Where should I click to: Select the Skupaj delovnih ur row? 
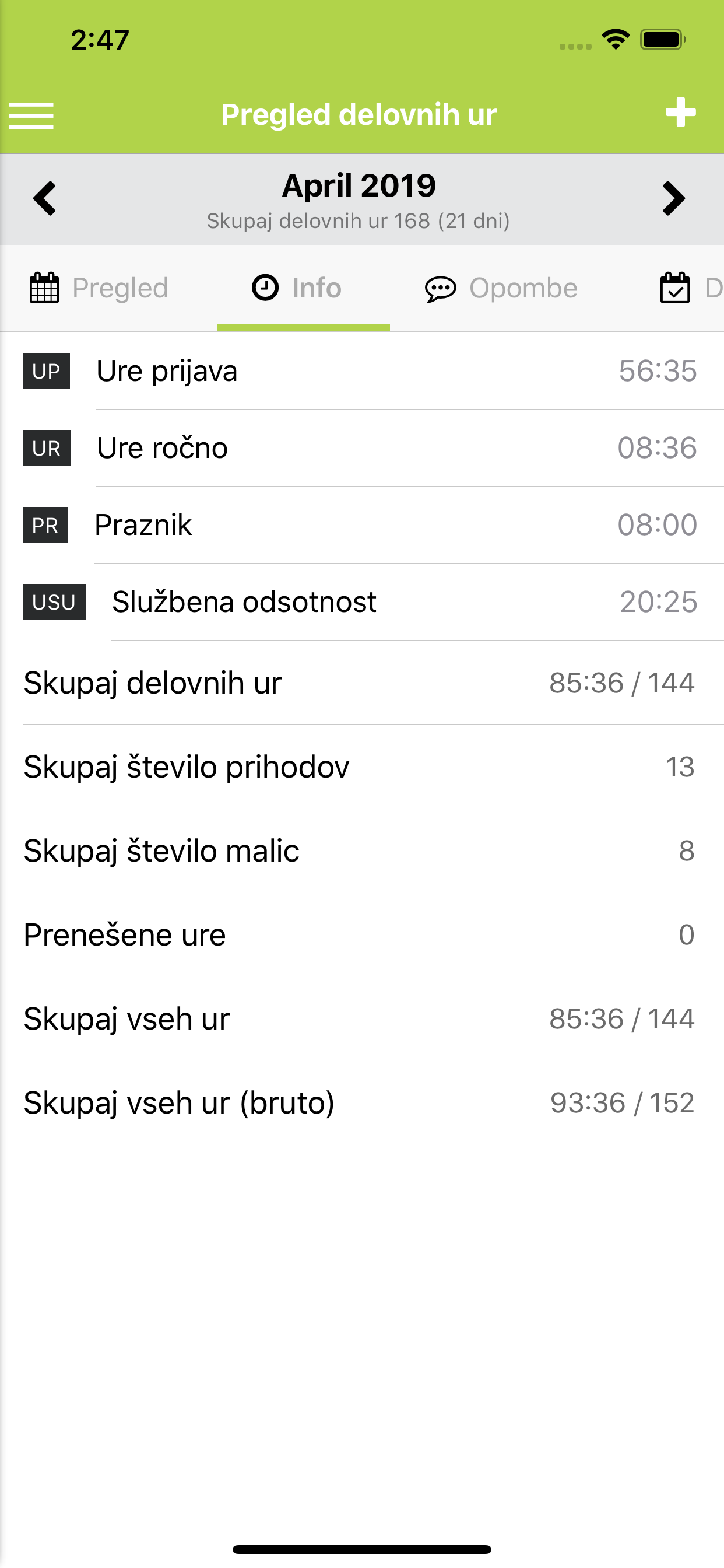click(x=361, y=682)
